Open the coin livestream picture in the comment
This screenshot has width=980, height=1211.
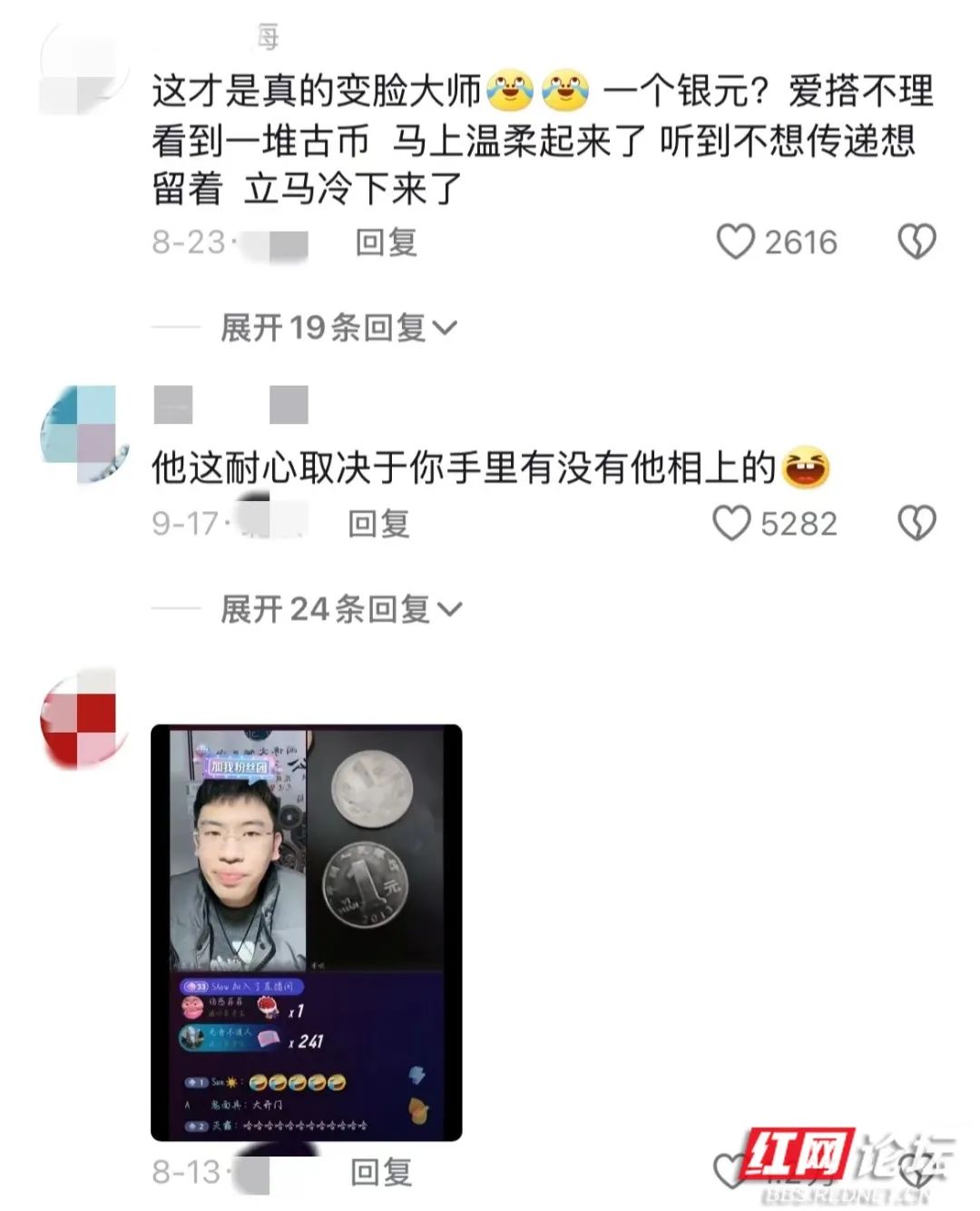click(306, 932)
